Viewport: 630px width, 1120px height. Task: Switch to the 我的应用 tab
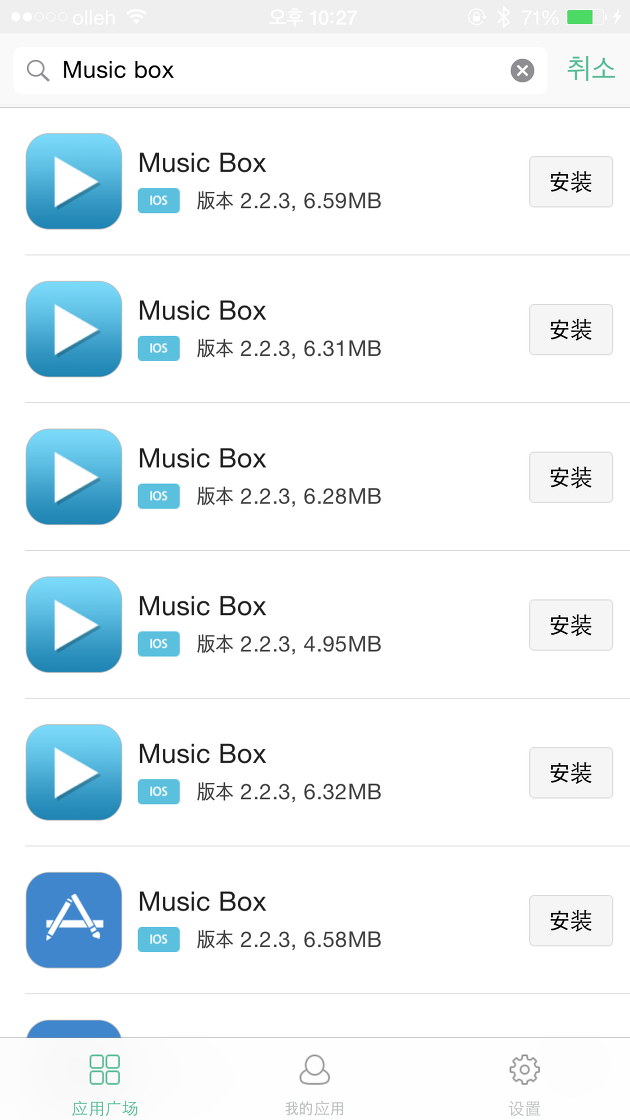(x=314, y=1080)
